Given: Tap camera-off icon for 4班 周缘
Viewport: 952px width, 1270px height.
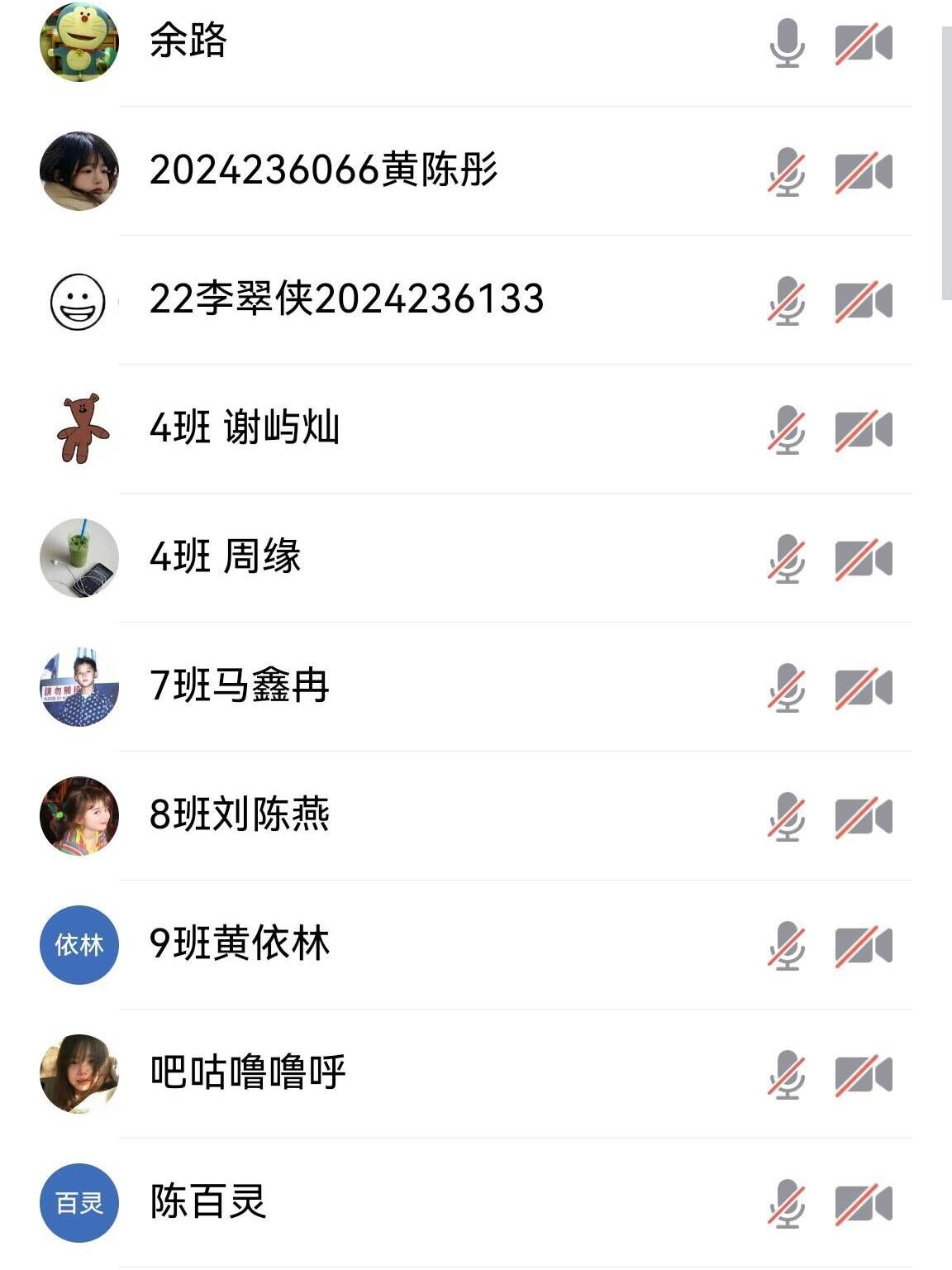Looking at the screenshot, I should tap(864, 559).
